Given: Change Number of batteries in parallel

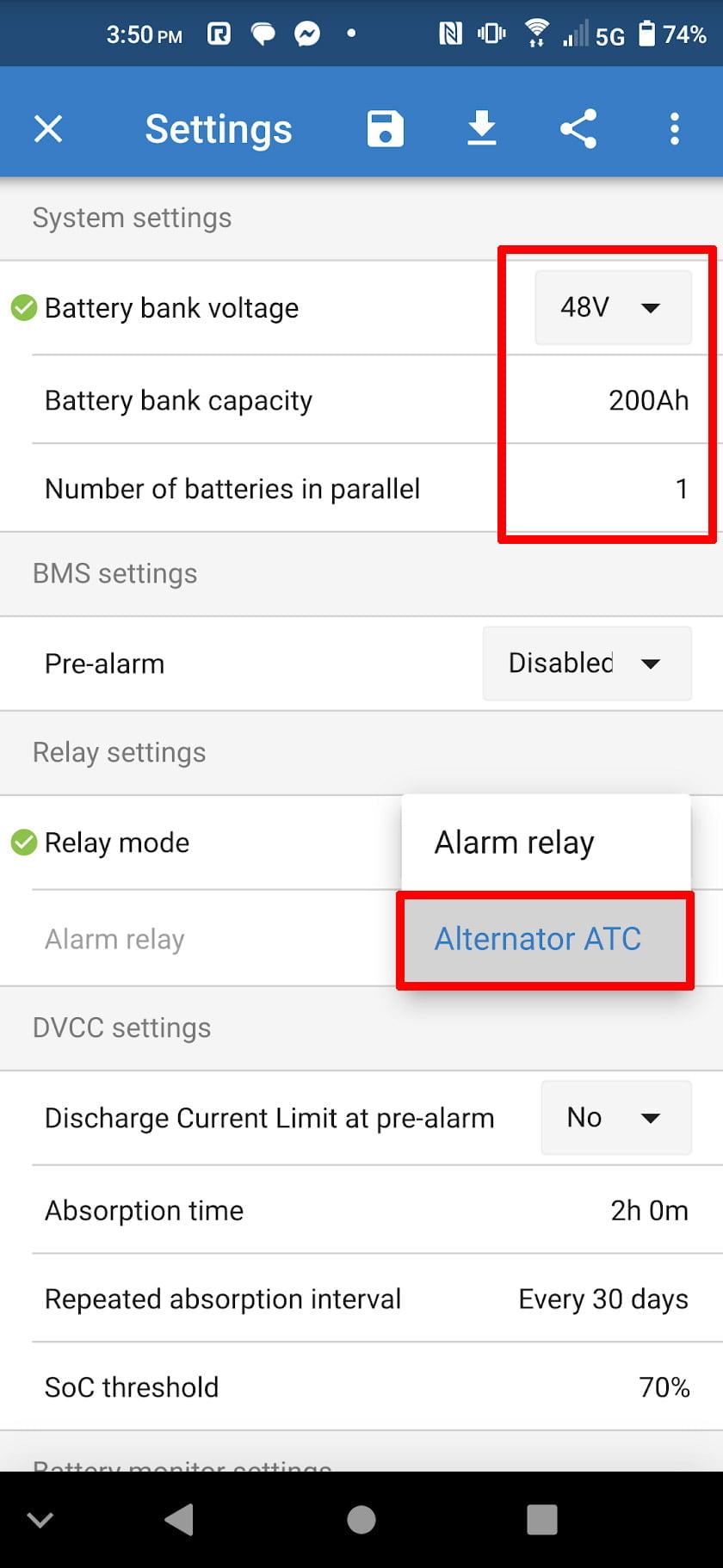Looking at the screenshot, I should 361,489.
